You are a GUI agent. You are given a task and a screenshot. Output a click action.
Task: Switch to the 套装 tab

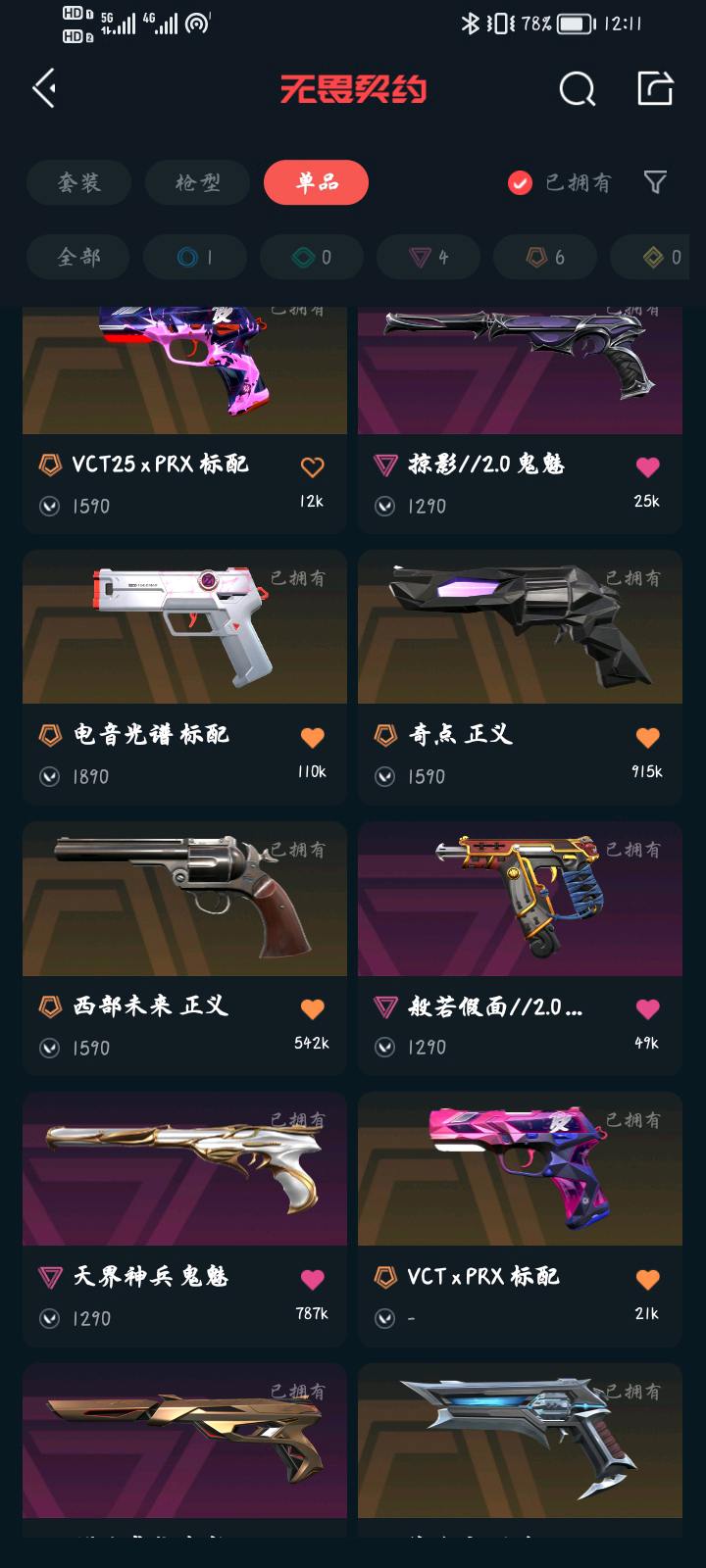point(78,182)
